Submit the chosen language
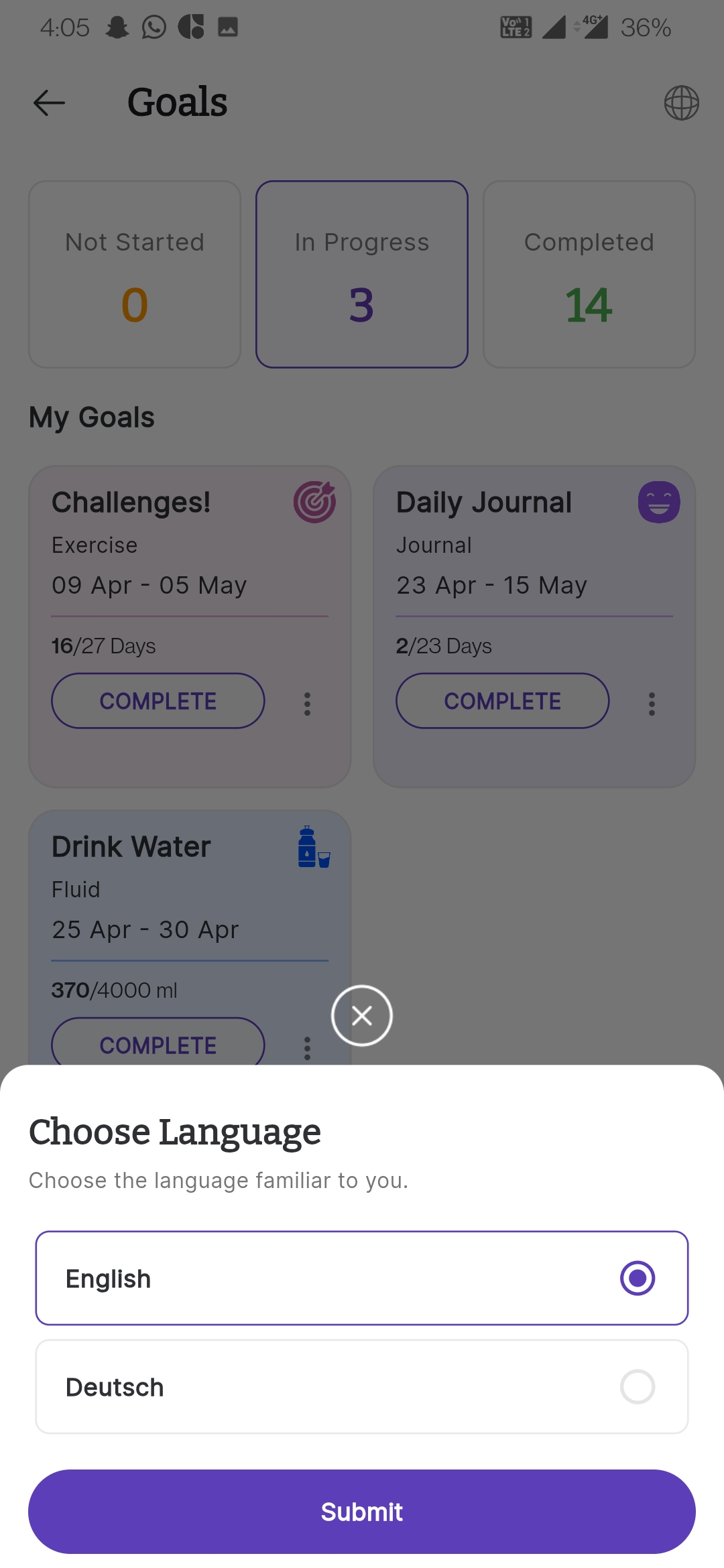The width and height of the screenshot is (724, 1568). click(x=362, y=1512)
